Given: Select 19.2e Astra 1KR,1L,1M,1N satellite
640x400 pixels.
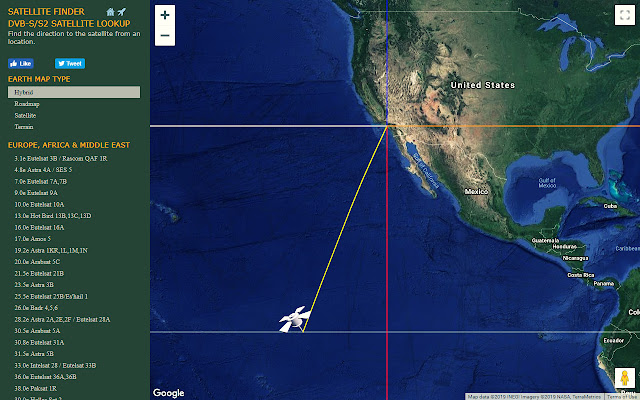Looking at the screenshot, I should coord(51,250).
